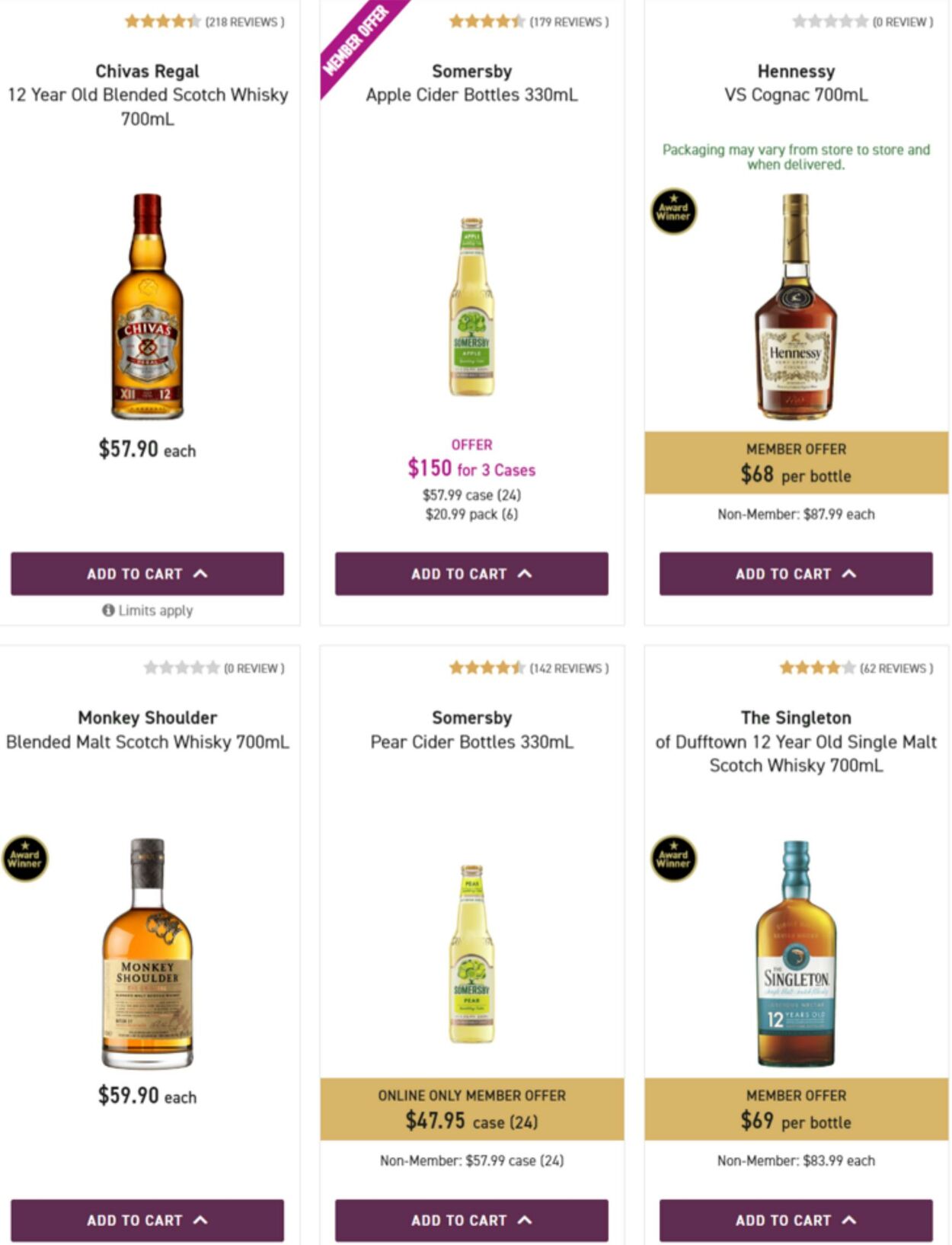Screen dimensions: 952x1245
Task: Open the Somersby Apple Cider bottle image
Action: (471, 306)
